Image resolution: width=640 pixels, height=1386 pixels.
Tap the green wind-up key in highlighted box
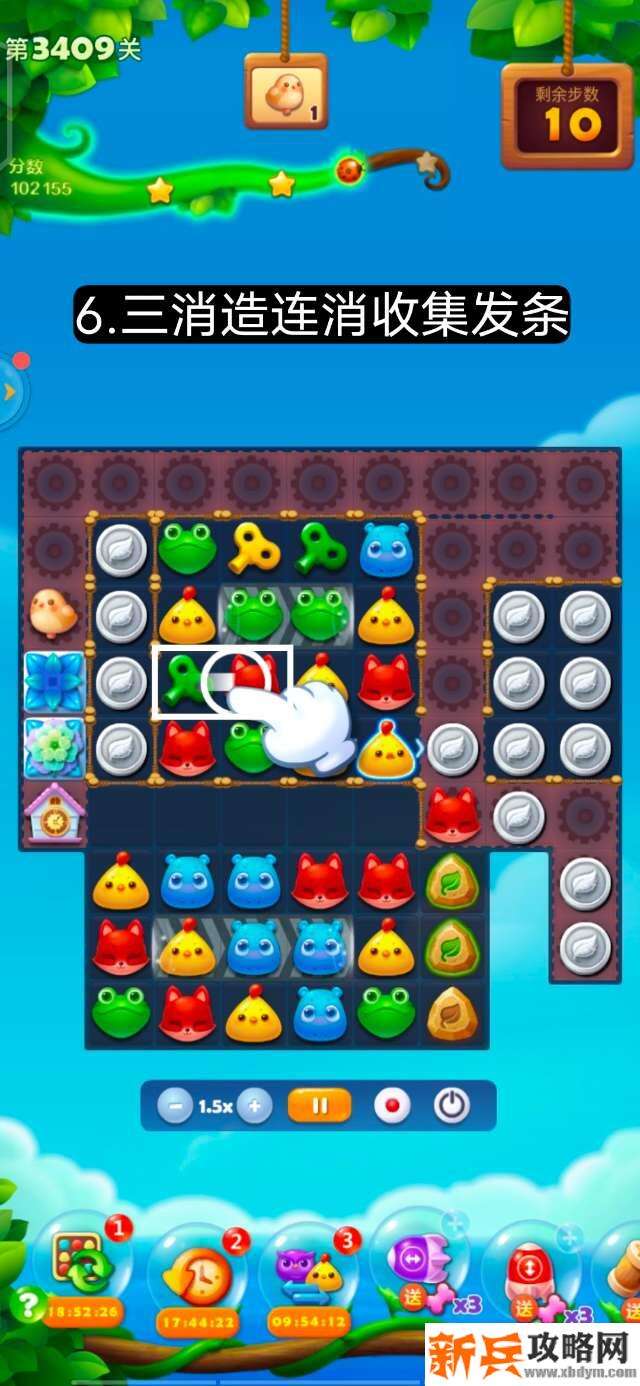click(185, 682)
